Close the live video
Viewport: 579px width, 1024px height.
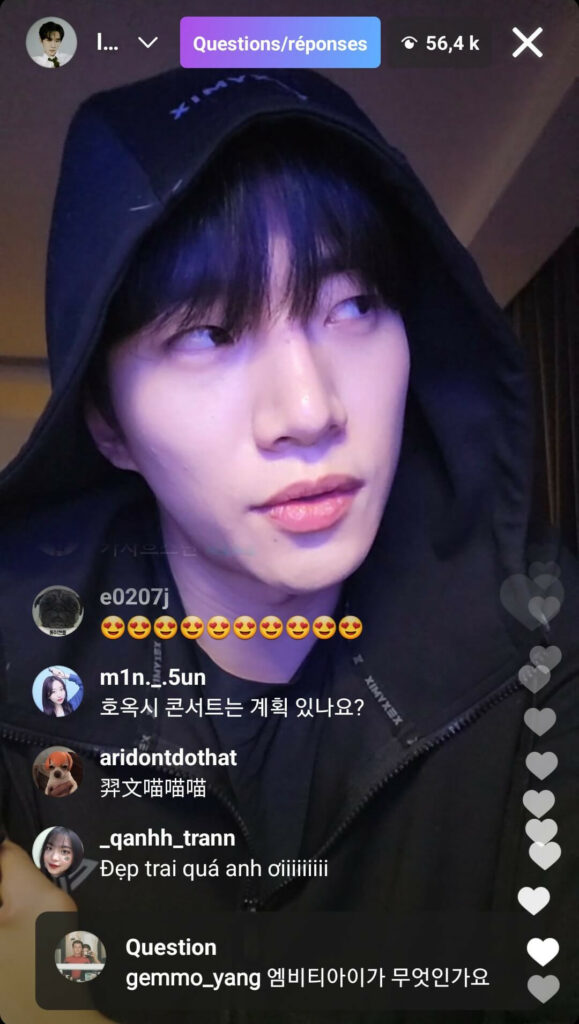coord(527,43)
